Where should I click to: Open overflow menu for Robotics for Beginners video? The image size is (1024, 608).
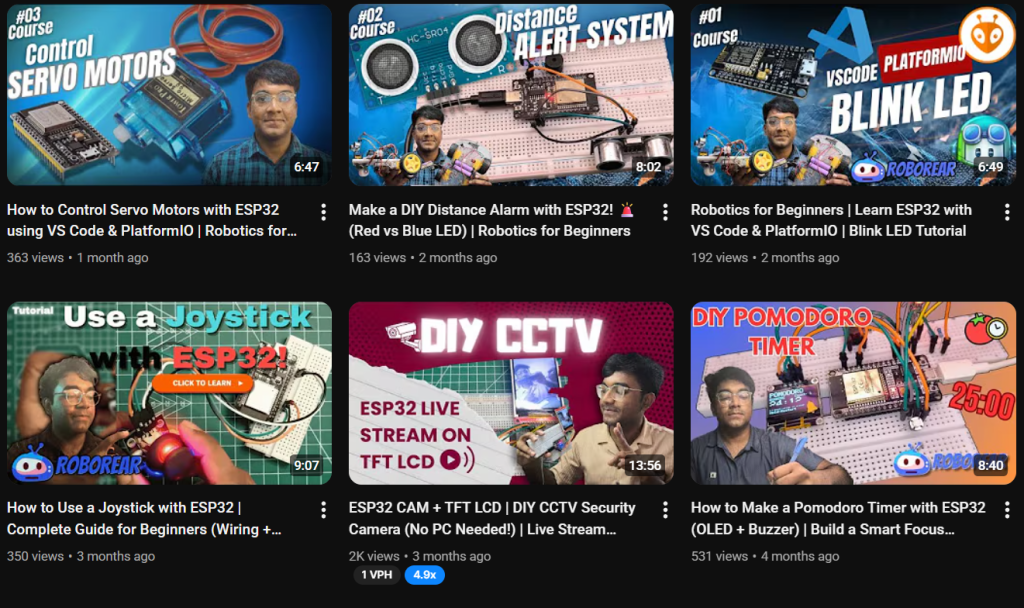pyautogui.click(x=1007, y=212)
